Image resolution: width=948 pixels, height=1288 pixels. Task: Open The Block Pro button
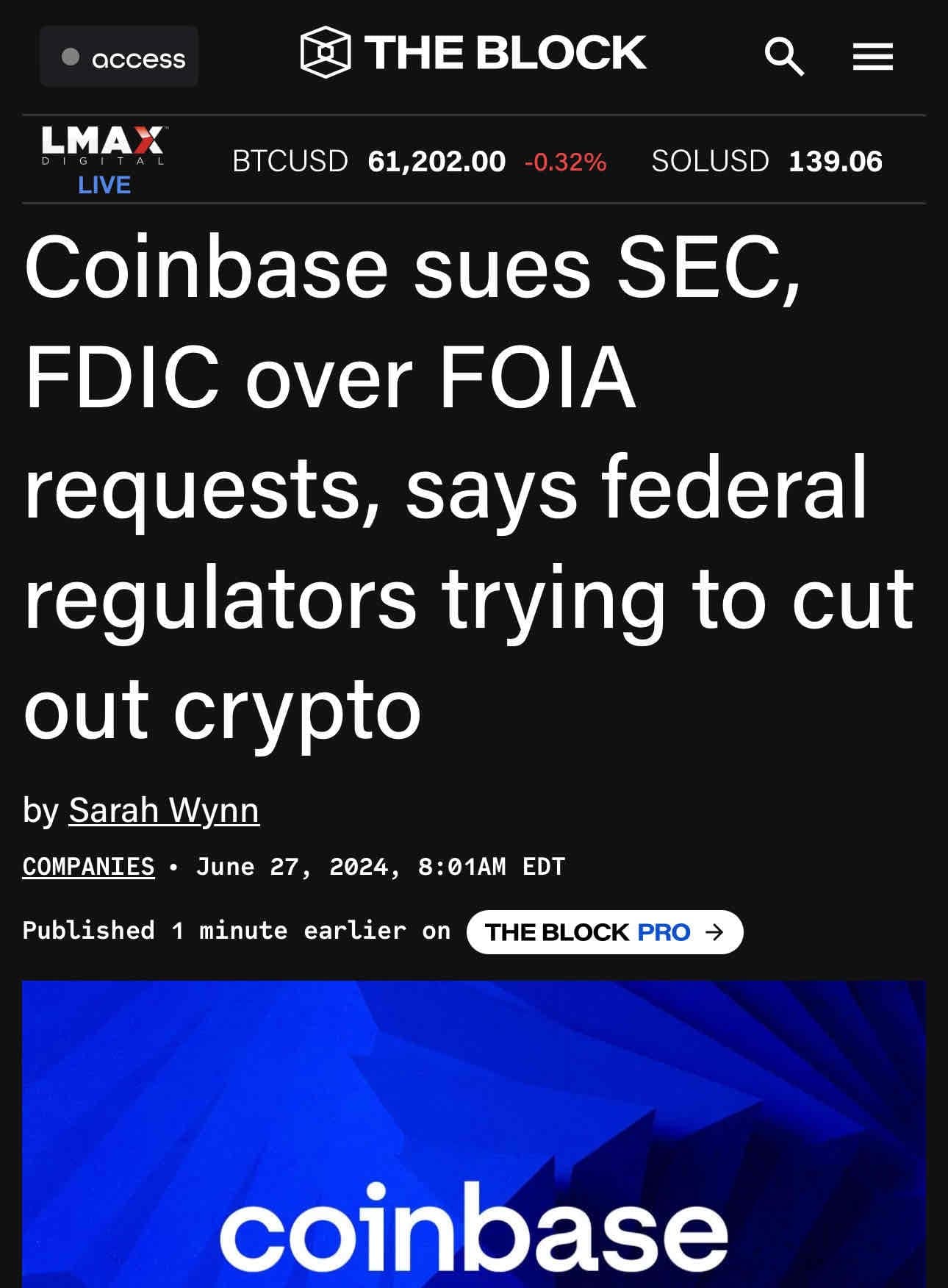coord(604,932)
